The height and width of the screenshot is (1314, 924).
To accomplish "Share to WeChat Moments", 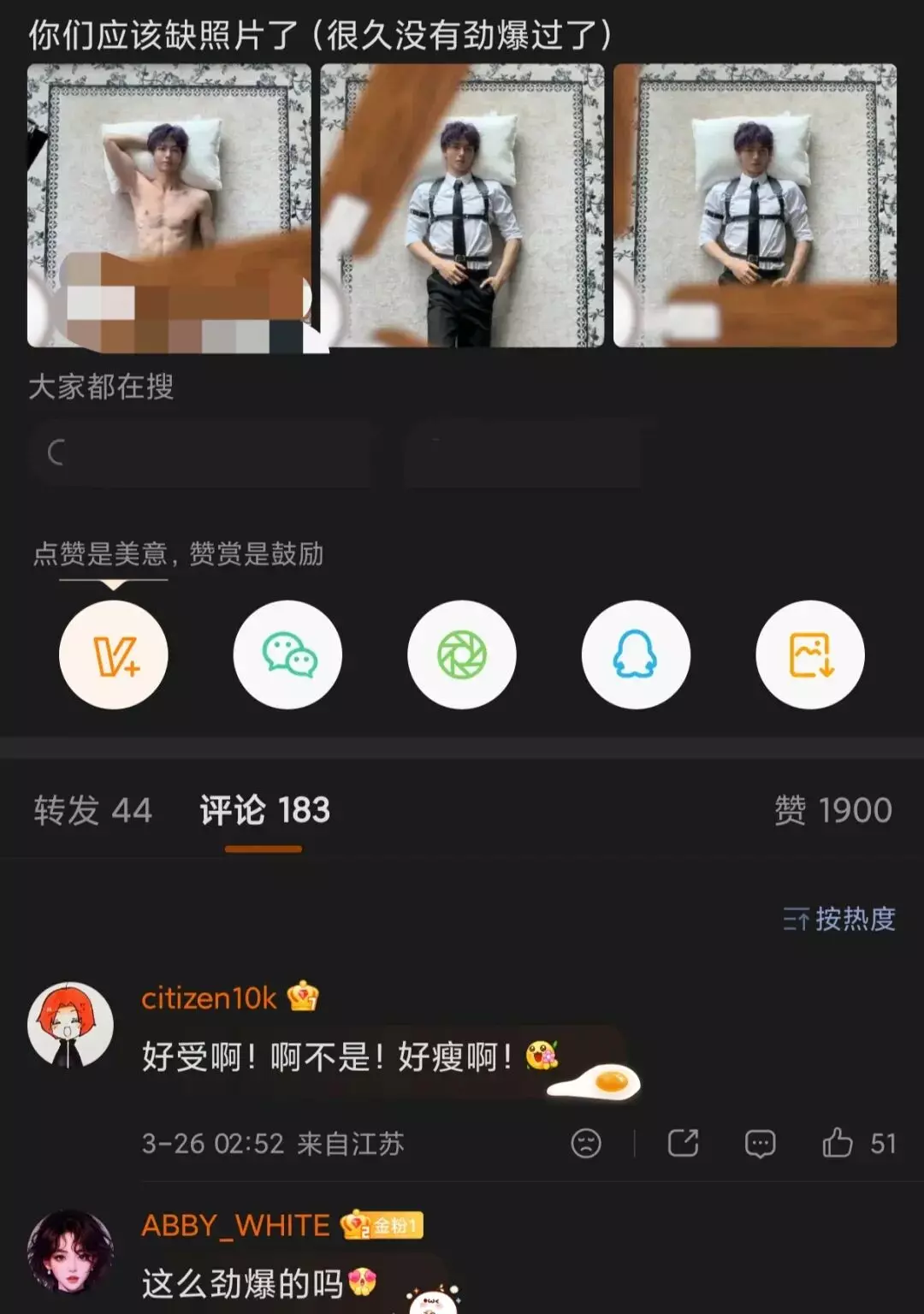I will coord(462,655).
